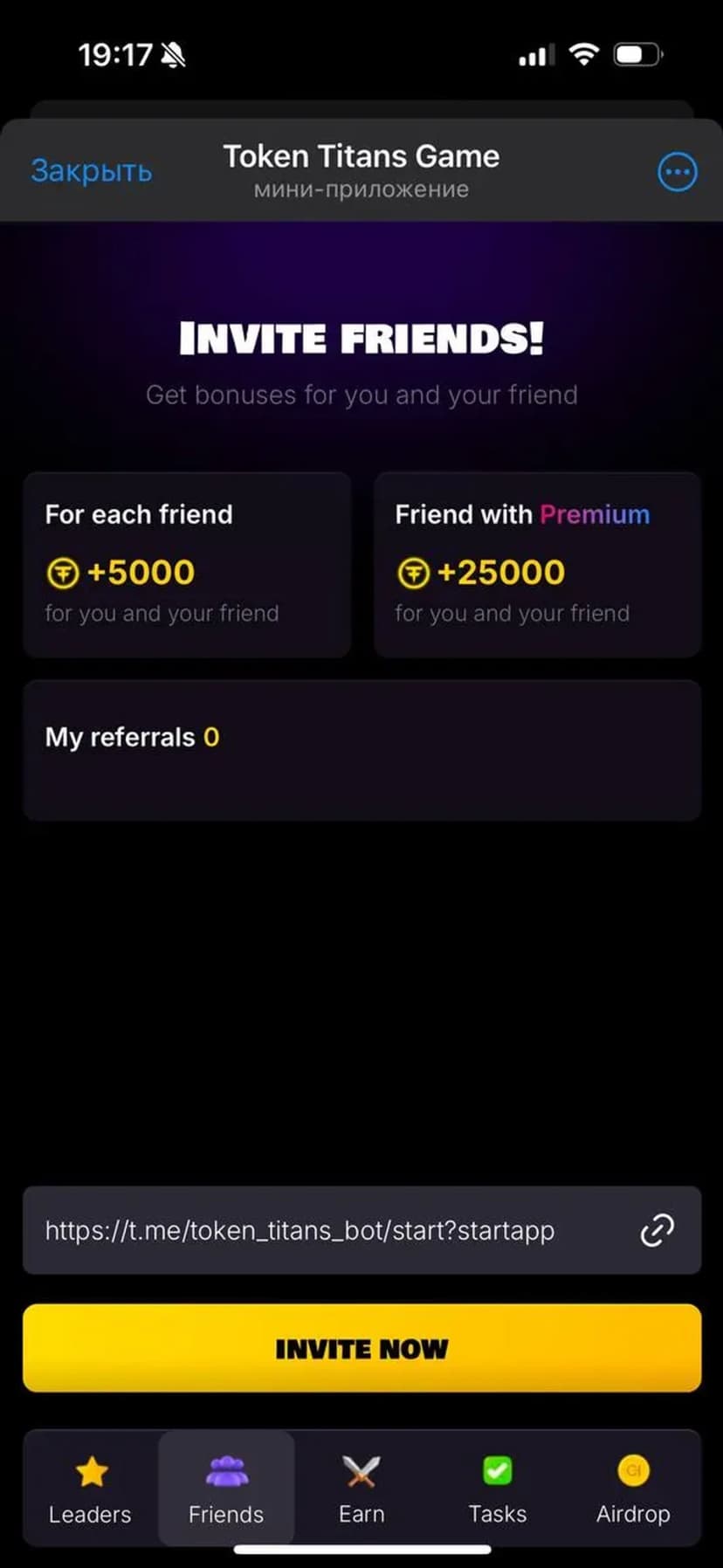Screen dimensions: 723x1568
Task: Switch to the Leaders tab
Action: (x=91, y=1489)
